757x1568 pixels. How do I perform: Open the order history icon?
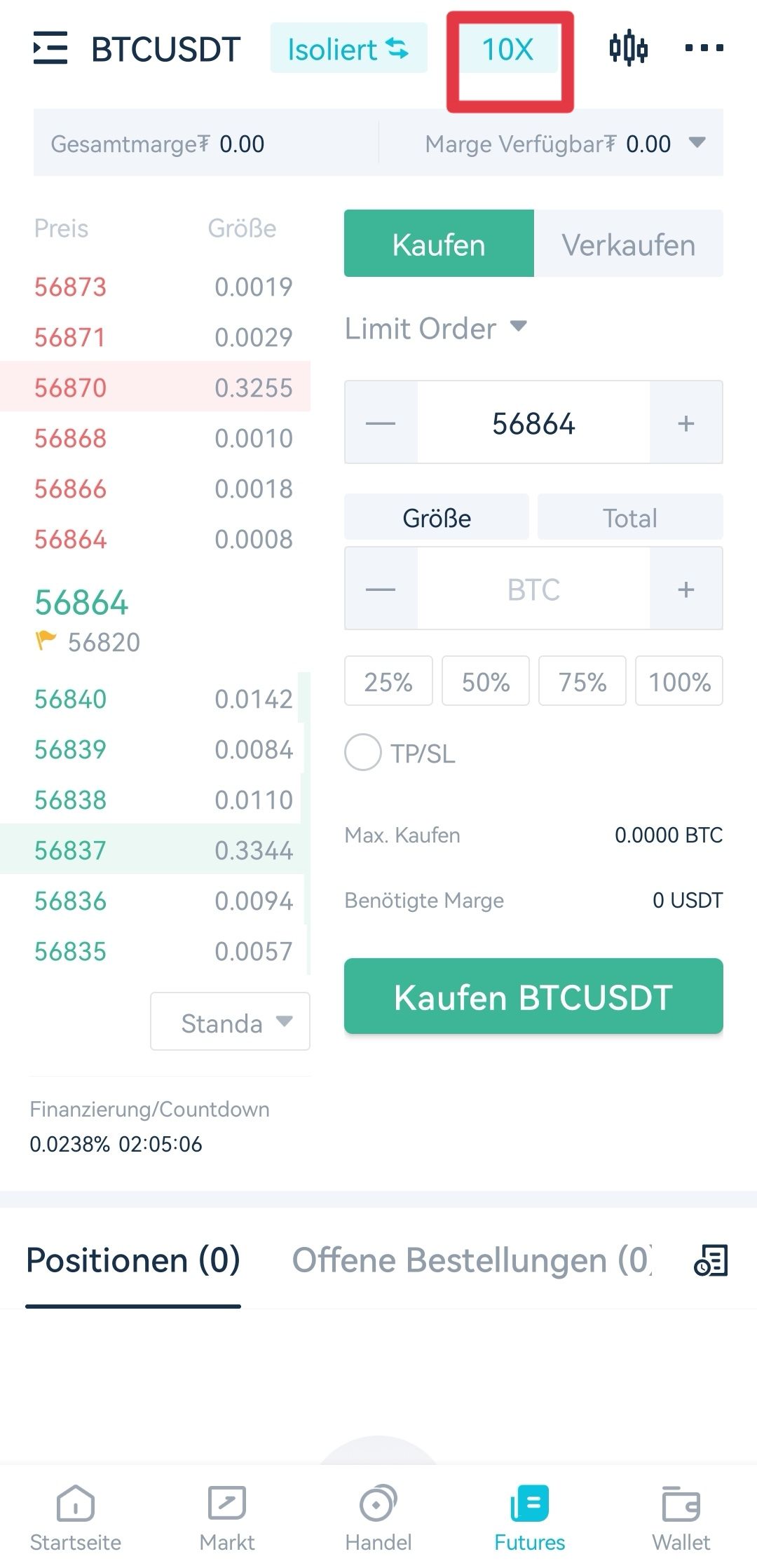(x=711, y=1260)
